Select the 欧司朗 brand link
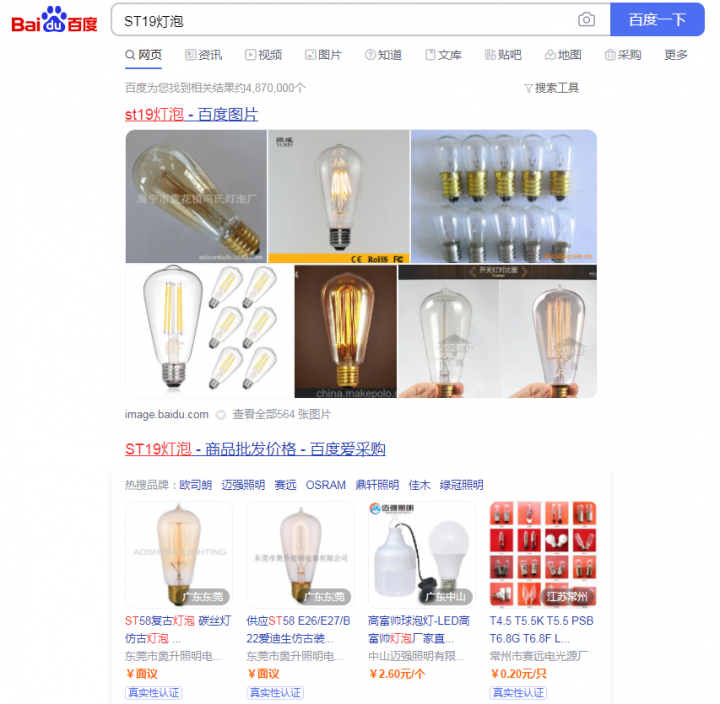 pos(195,485)
